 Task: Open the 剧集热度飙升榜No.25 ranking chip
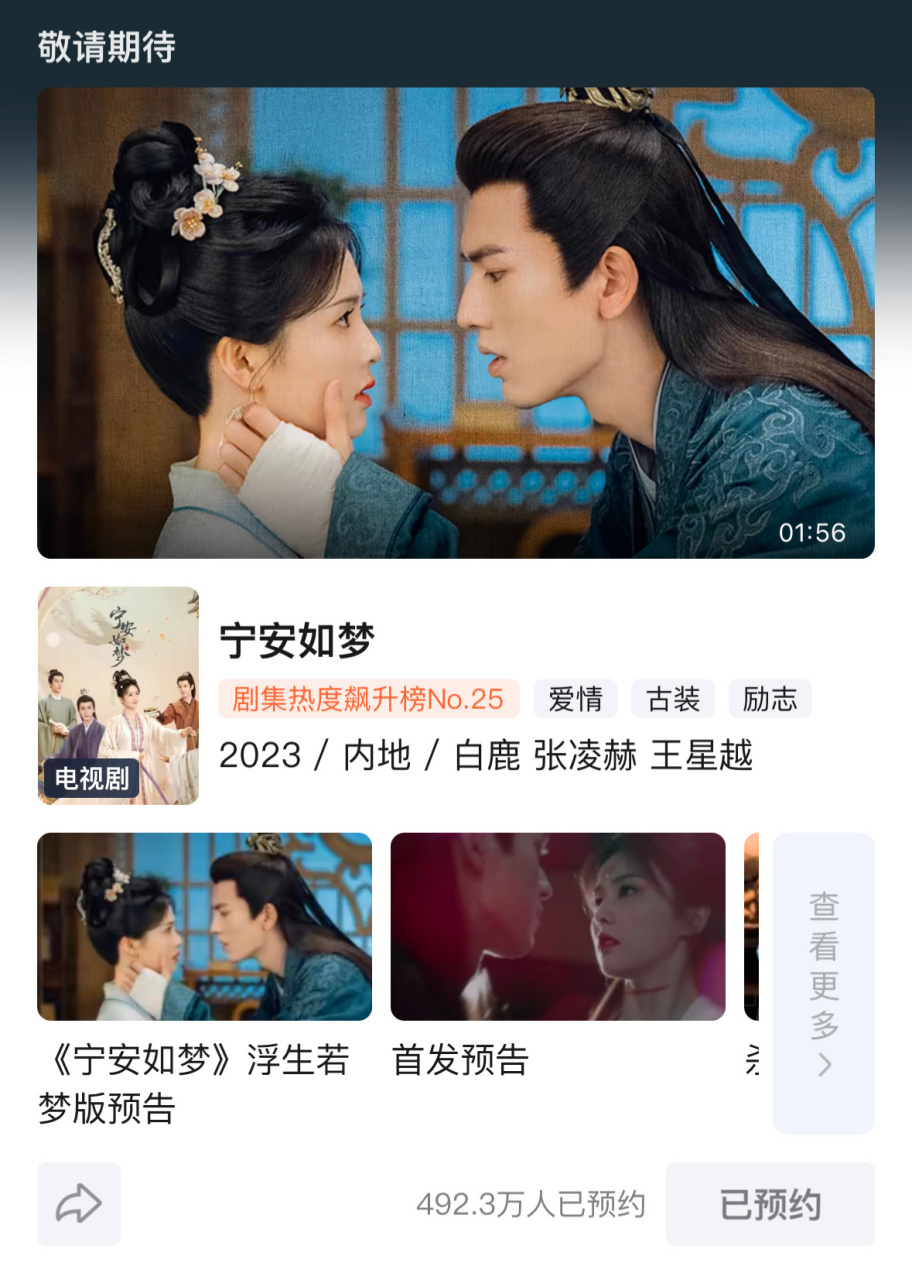coord(368,699)
